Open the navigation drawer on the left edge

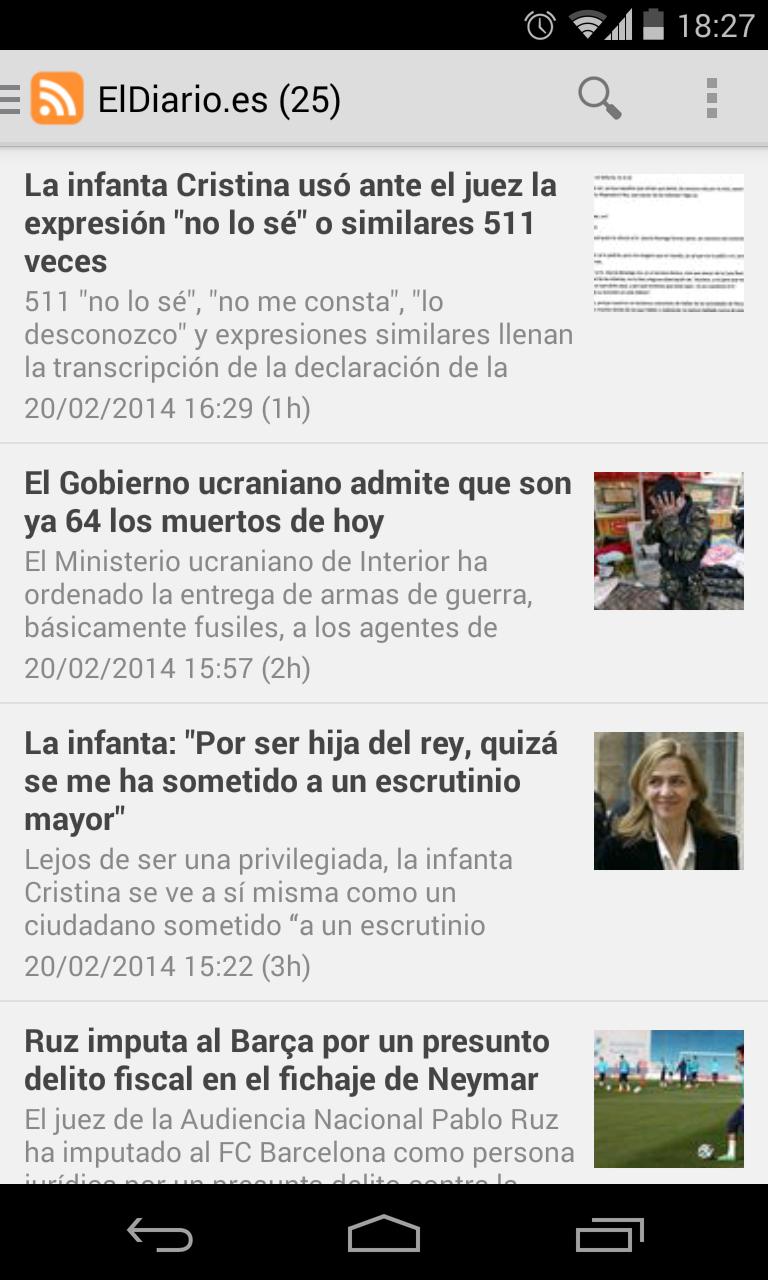pyautogui.click(x=8, y=97)
